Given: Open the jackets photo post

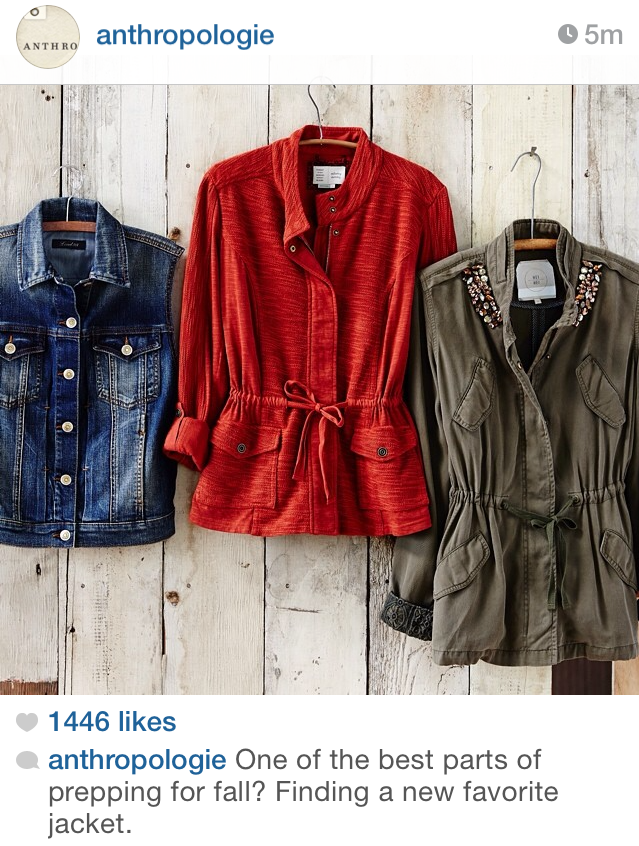Looking at the screenshot, I should click(320, 390).
